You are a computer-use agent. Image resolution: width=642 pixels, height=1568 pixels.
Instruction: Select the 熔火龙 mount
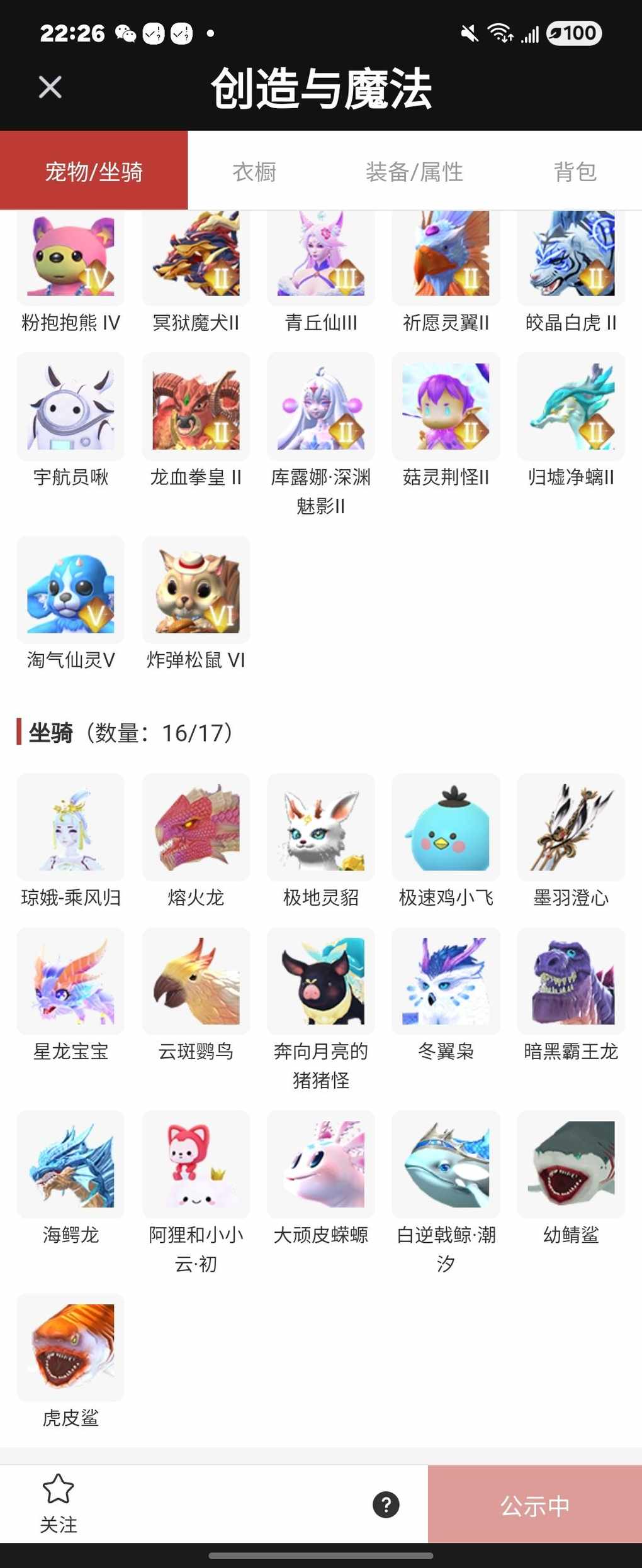(x=196, y=828)
